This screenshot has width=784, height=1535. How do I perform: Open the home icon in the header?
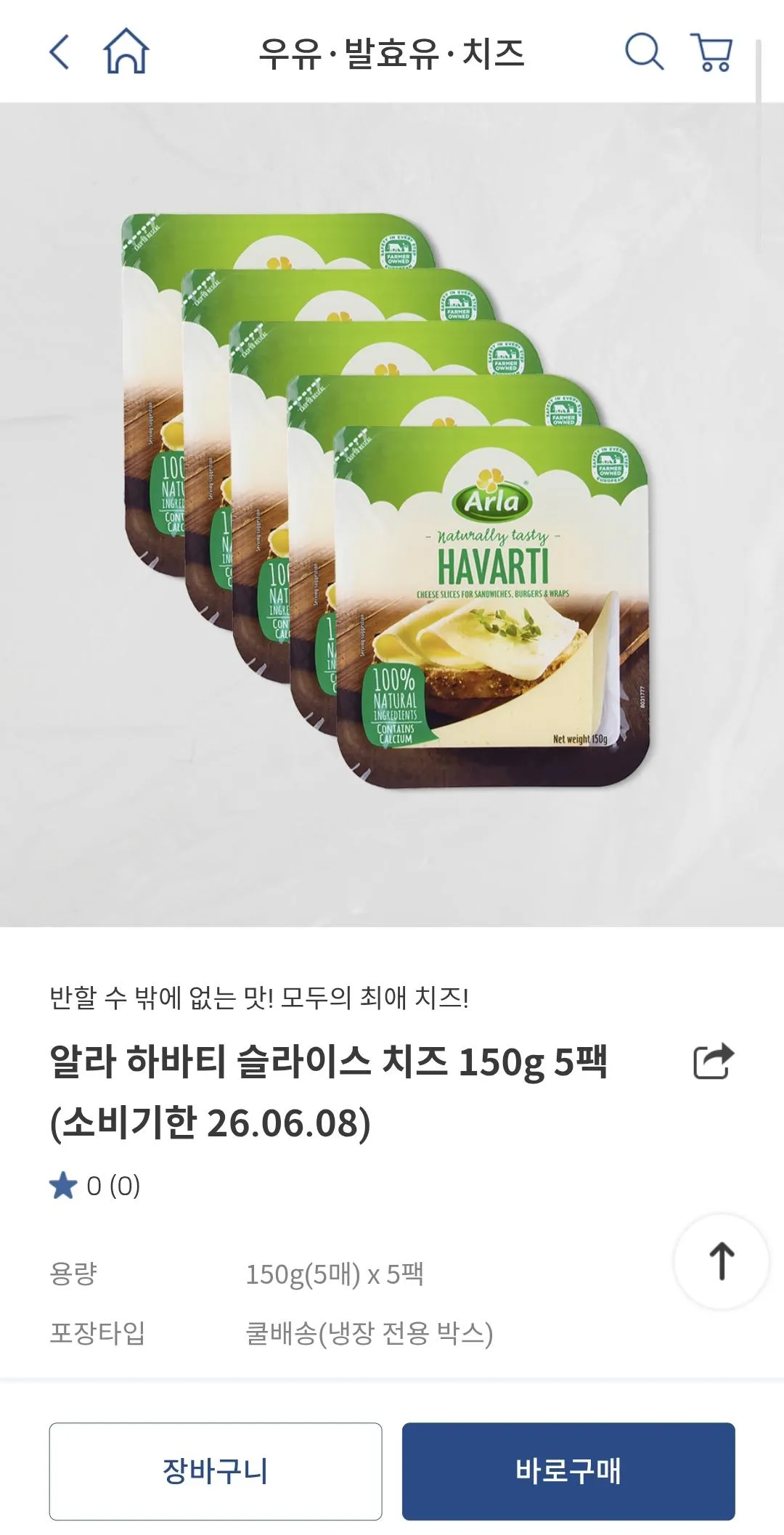[126, 52]
